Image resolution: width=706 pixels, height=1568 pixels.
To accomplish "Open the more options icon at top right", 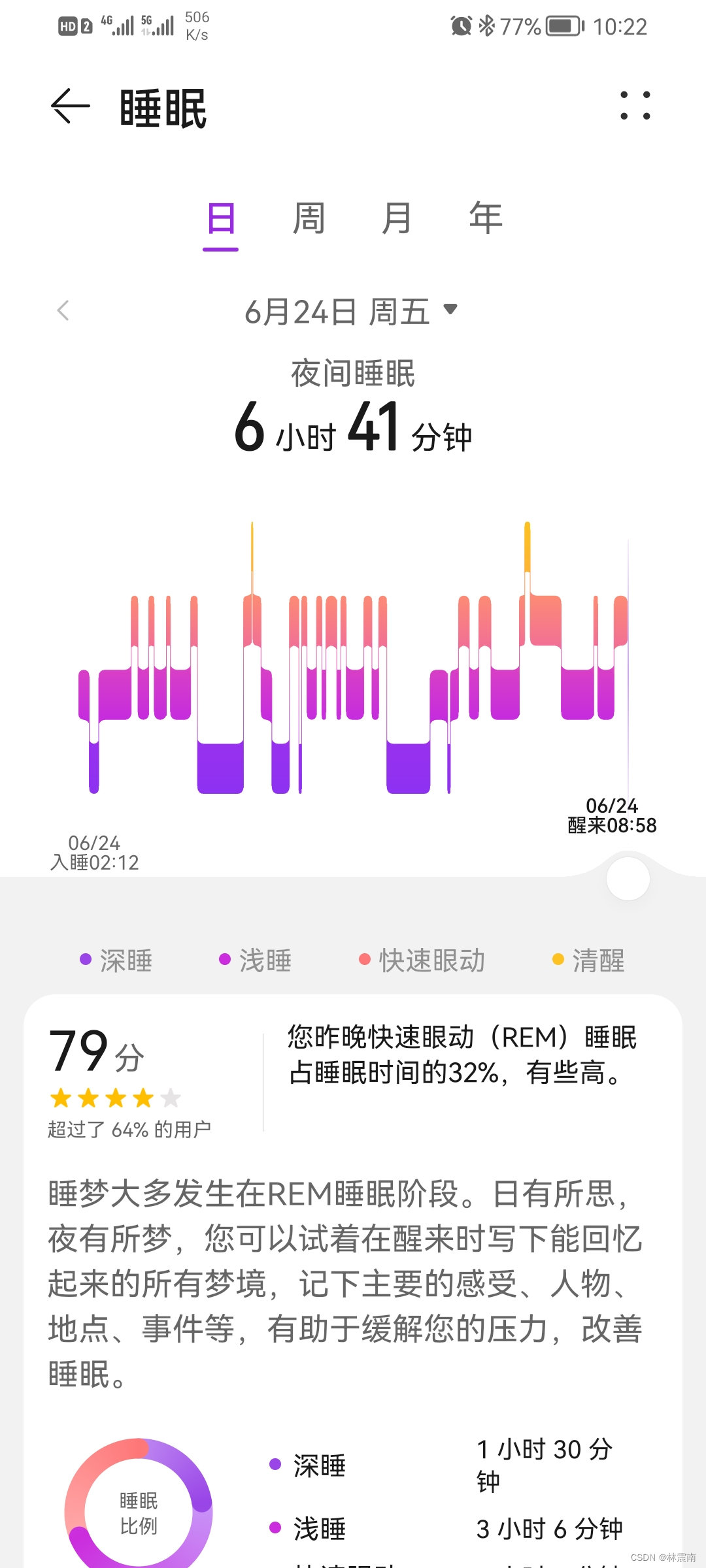I will 635,106.
